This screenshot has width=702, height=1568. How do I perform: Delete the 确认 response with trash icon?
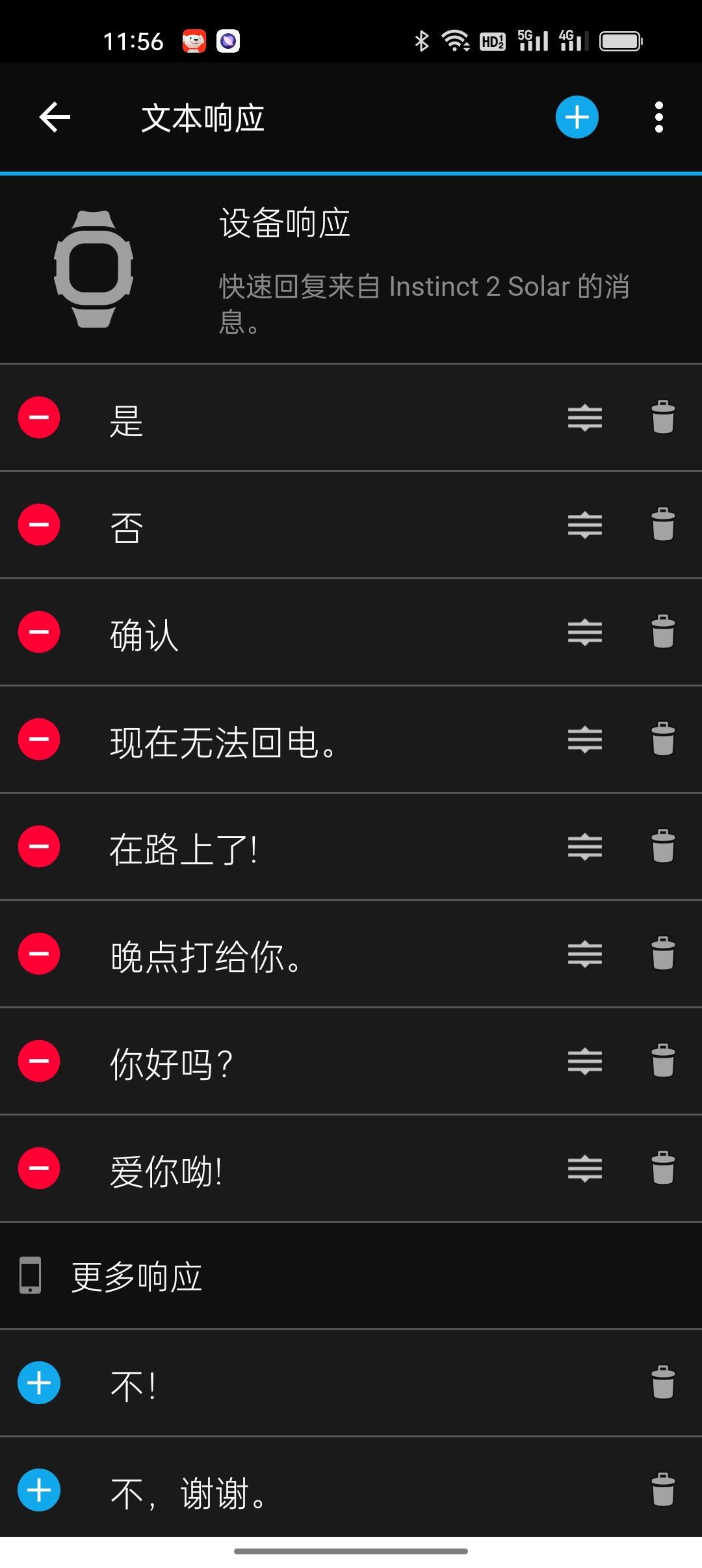[x=662, y=632]
